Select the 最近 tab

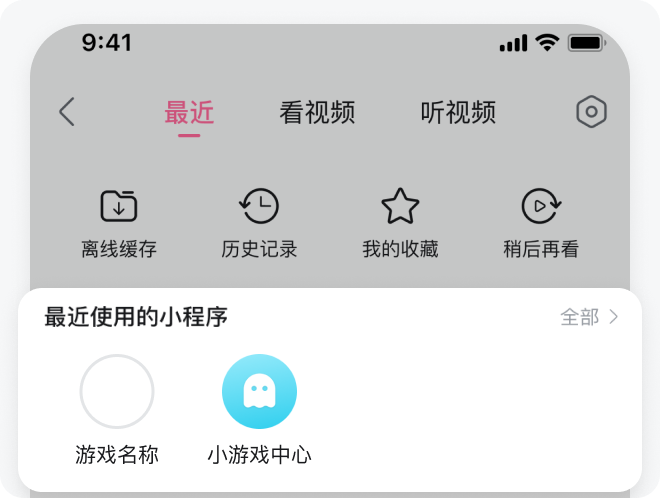(189, 113)
